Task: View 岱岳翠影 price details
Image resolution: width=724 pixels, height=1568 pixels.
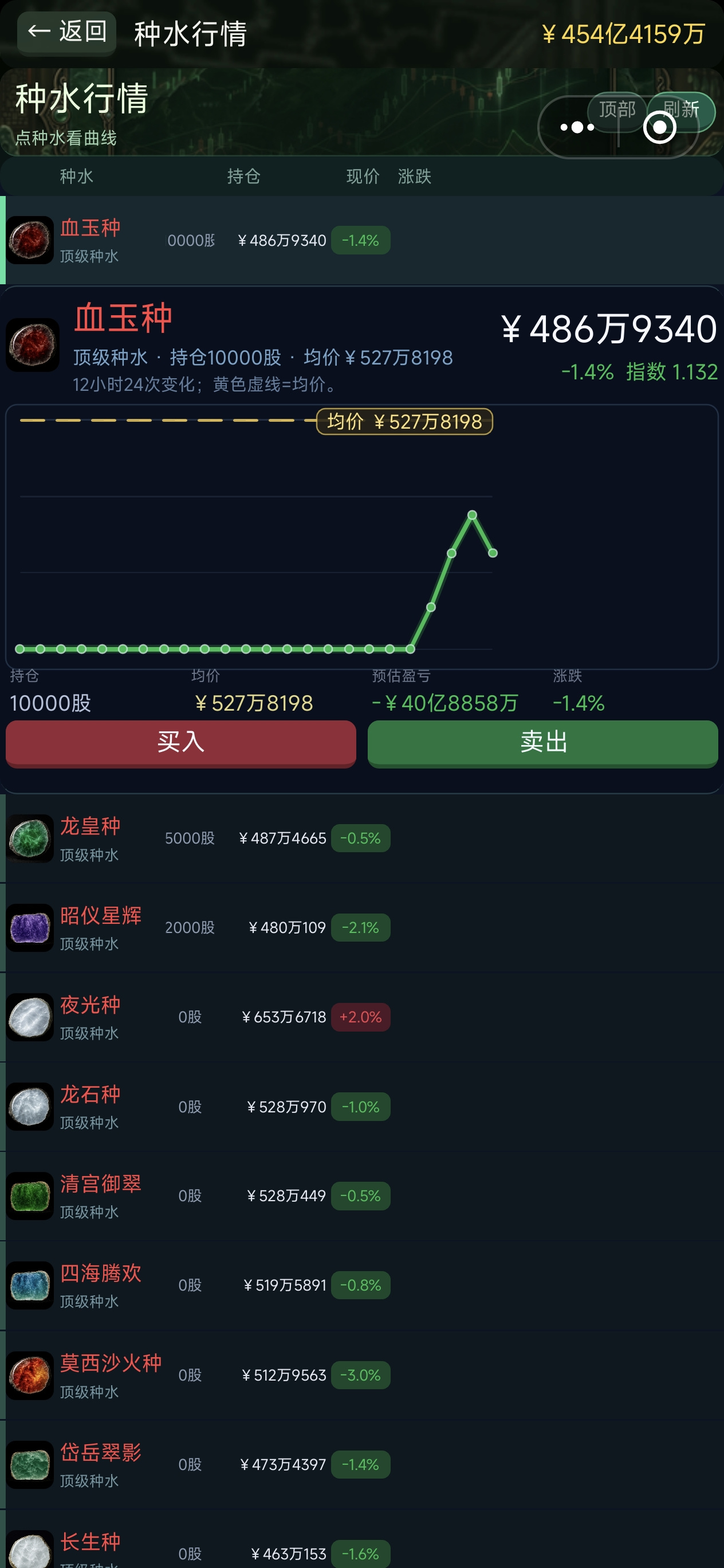Action: click(362, 1464)
